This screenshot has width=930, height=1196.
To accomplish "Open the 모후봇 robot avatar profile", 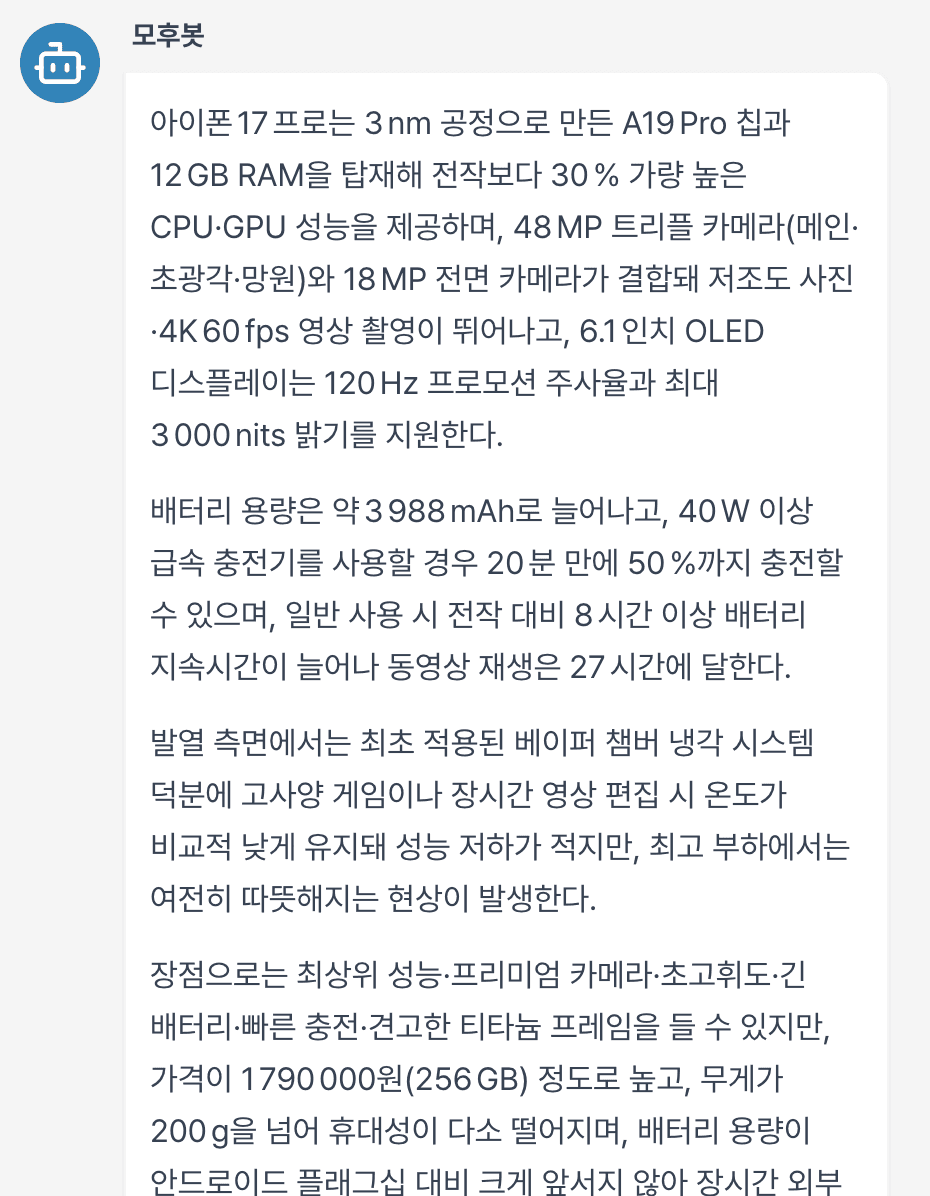I will click(60, 64).
